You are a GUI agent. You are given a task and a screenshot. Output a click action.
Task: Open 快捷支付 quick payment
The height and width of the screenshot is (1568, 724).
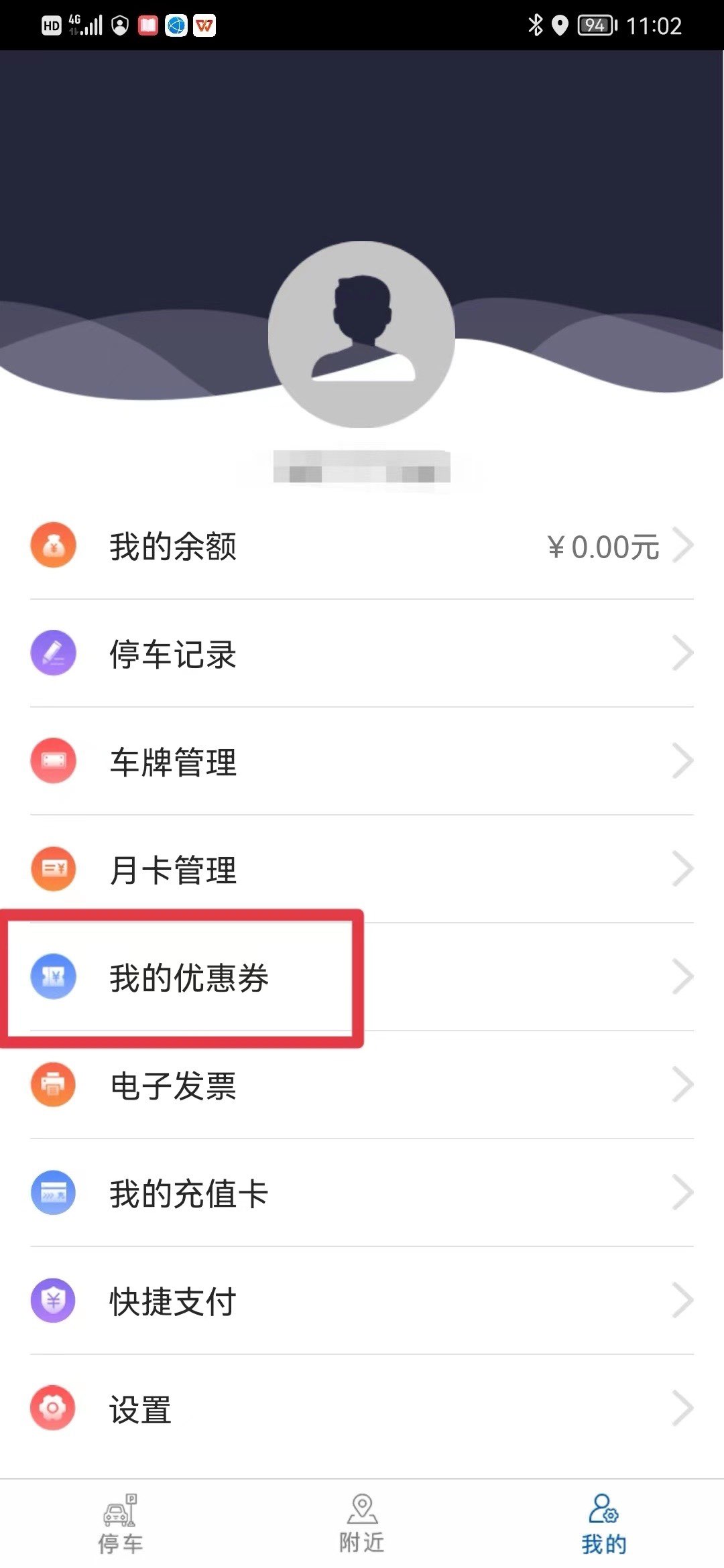coord(362,1301)
